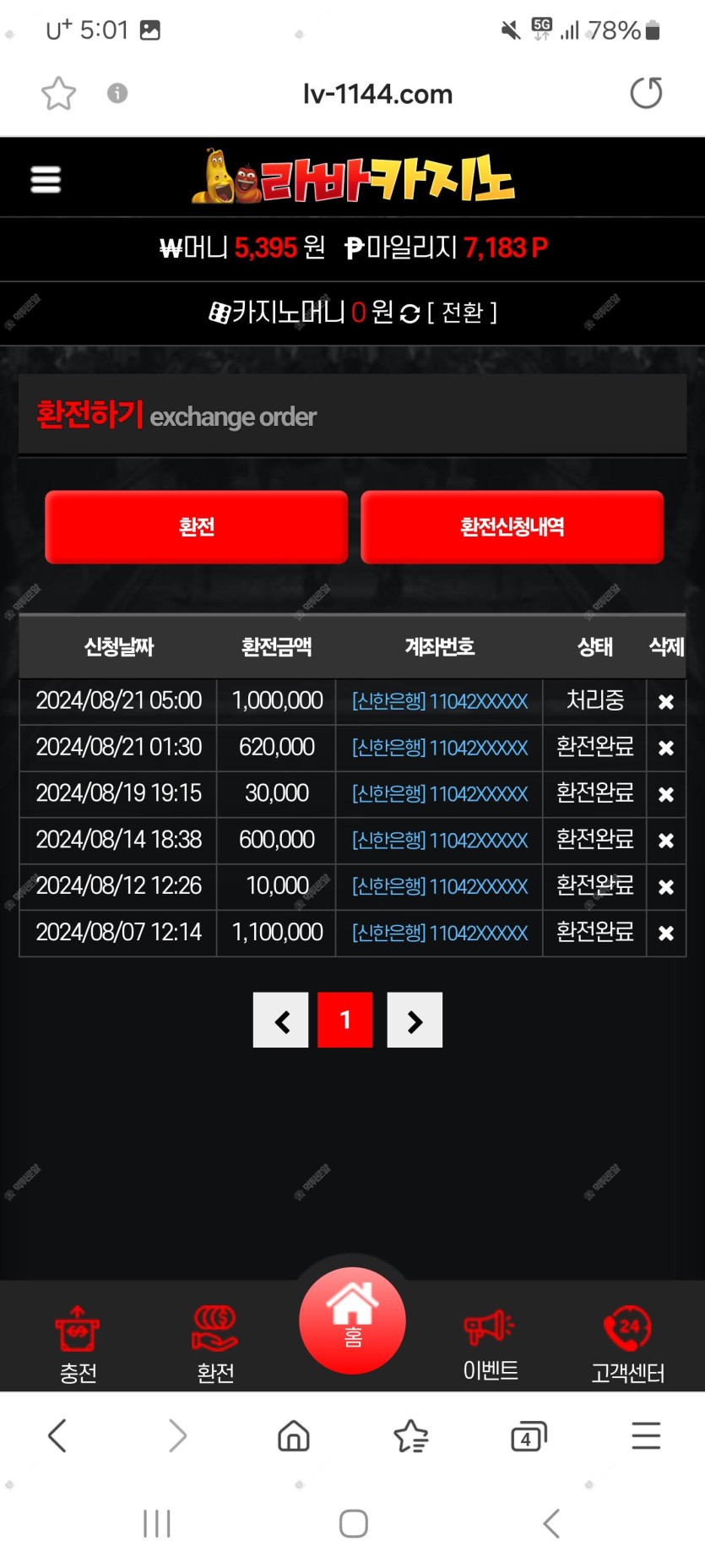
Task: Reload the page in the browser
Action: (x=646, y=93)
